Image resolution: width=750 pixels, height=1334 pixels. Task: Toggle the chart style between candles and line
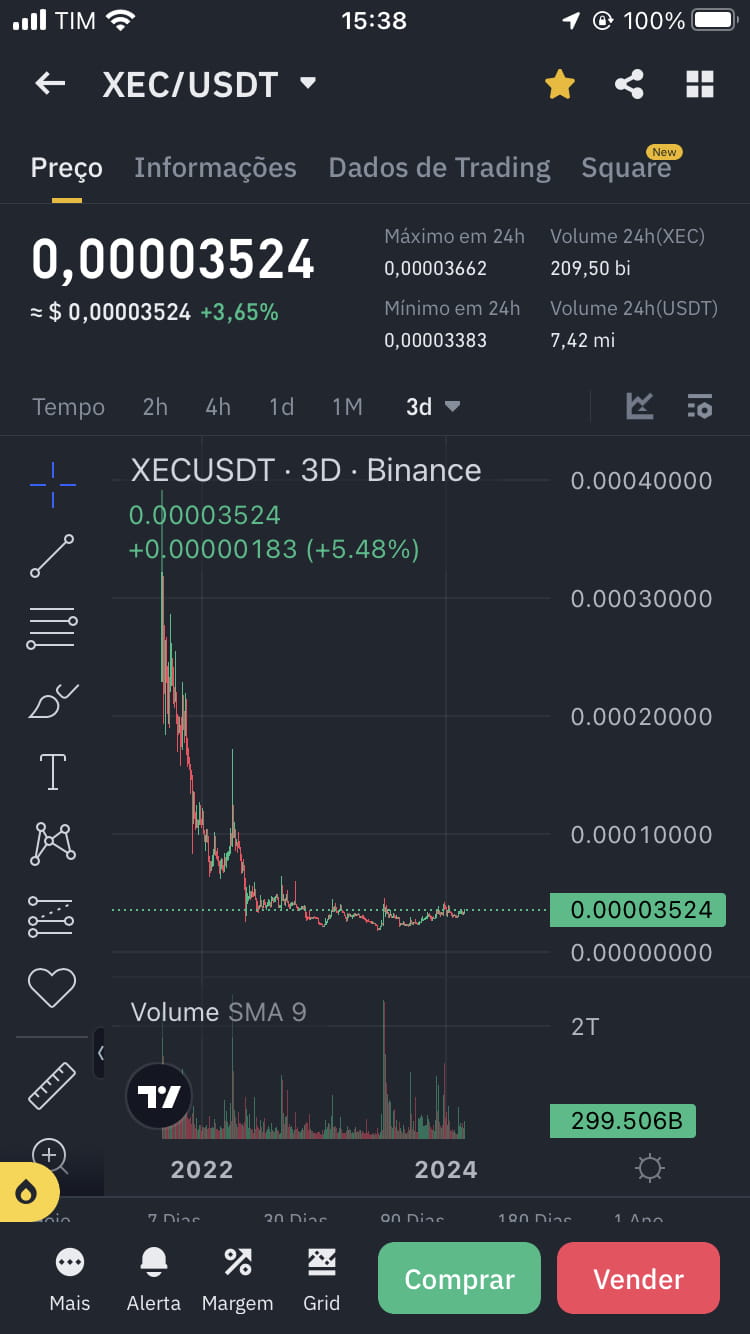[x=640, y=406]
